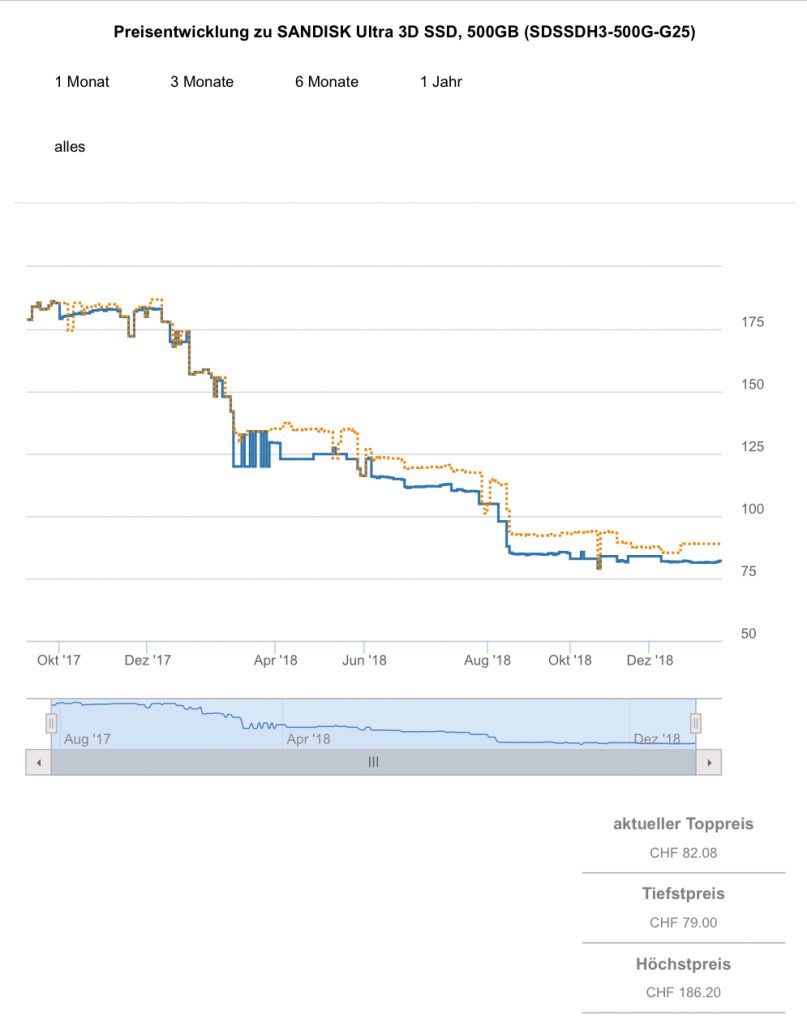Switch chart to 3 Monate
Screen dimensions: 807x1024
point(202,82)
